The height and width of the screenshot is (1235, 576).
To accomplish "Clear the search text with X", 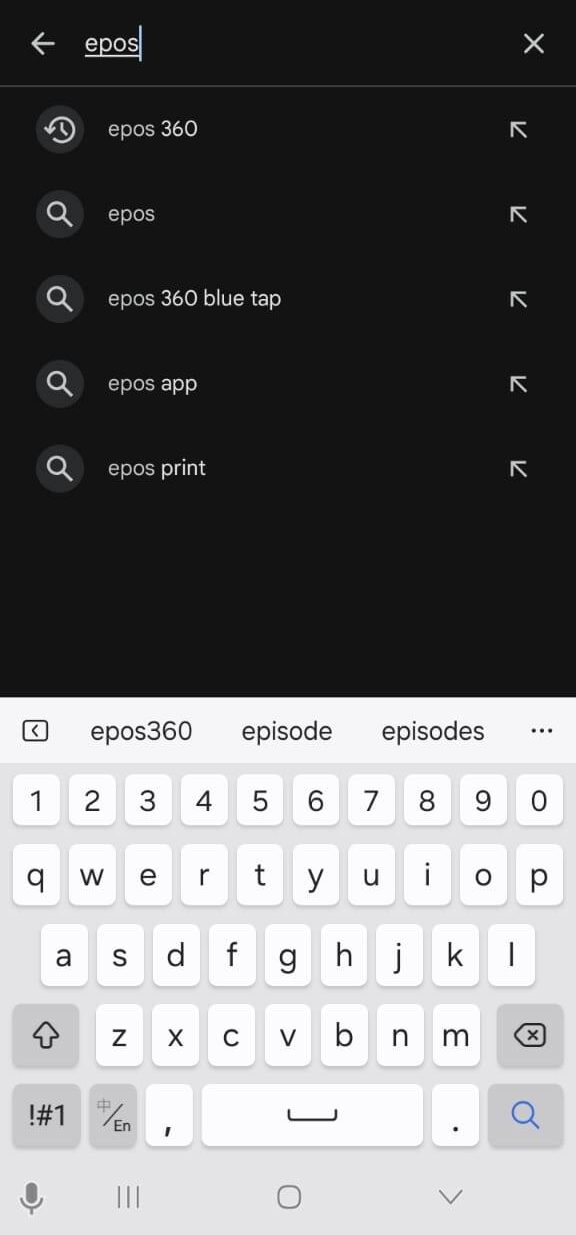I will 534,44.
